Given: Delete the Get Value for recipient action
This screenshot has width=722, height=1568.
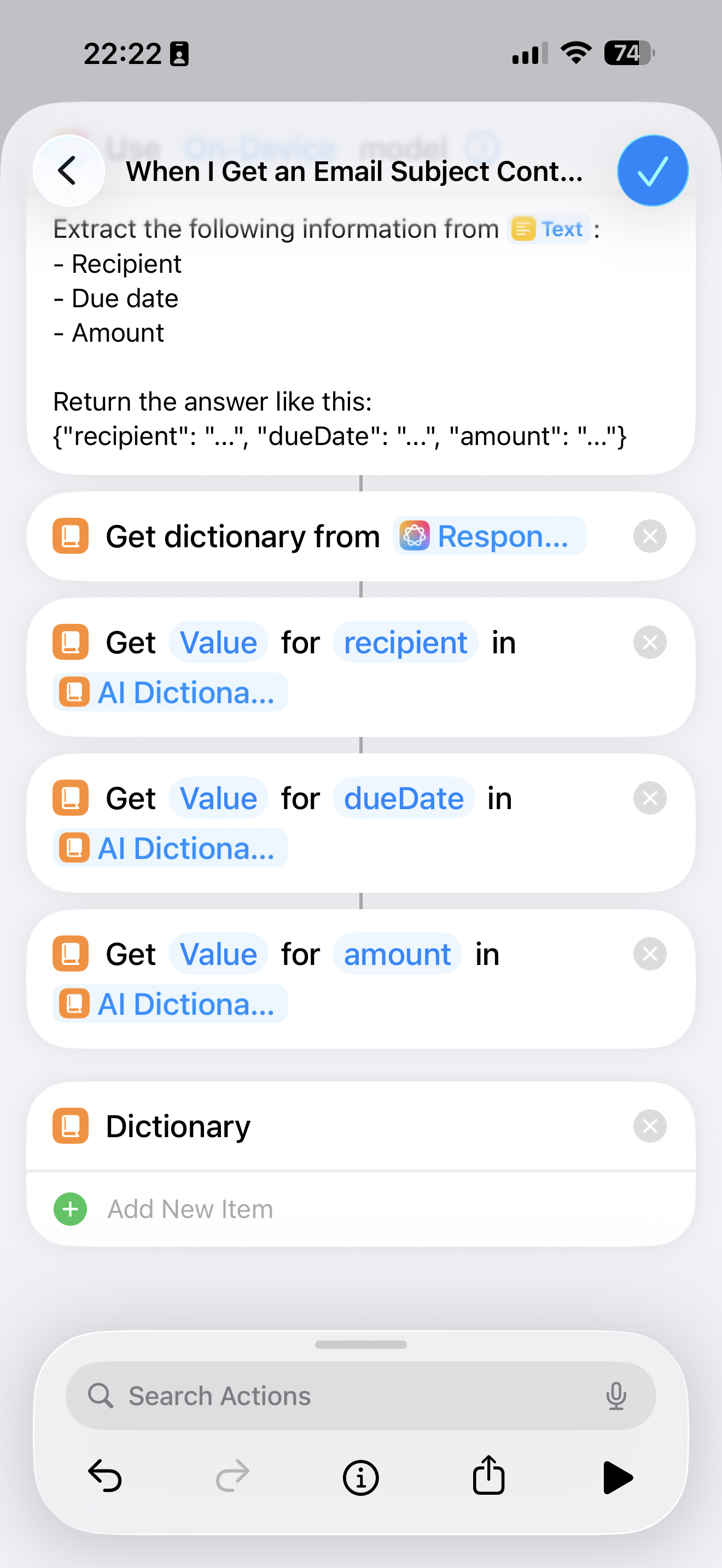Looking at the screenshot, I should coord(650,642).
